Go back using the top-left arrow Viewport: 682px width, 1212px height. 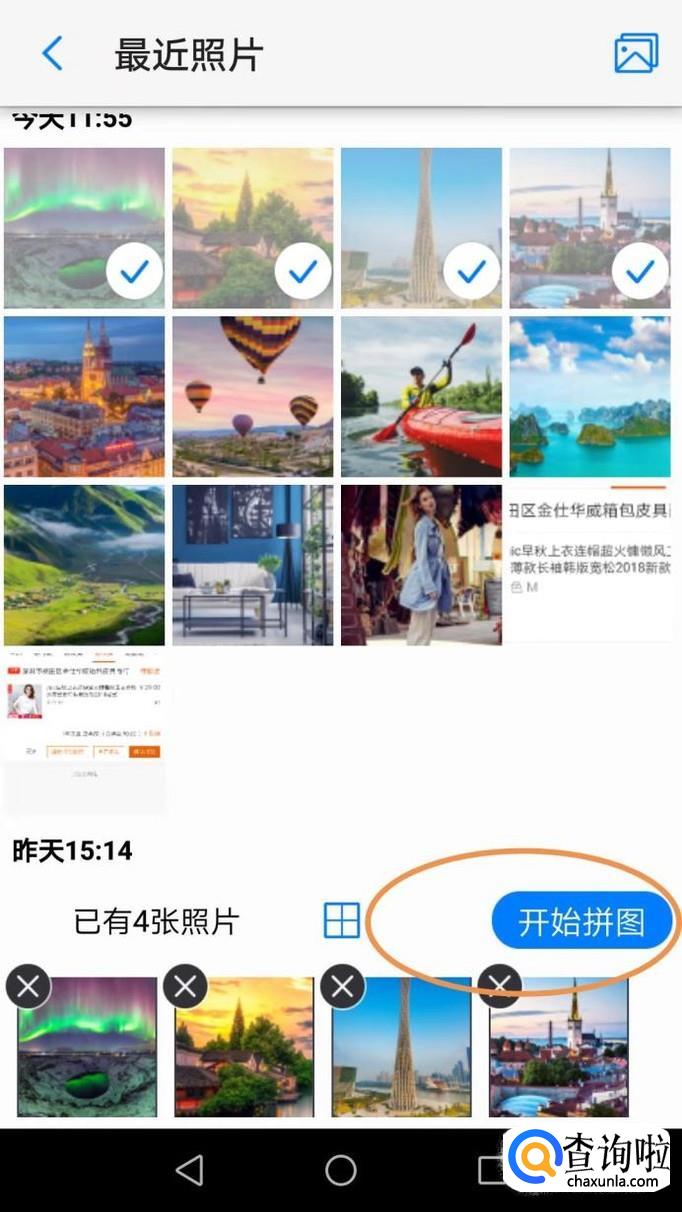[x=52, y=53]
